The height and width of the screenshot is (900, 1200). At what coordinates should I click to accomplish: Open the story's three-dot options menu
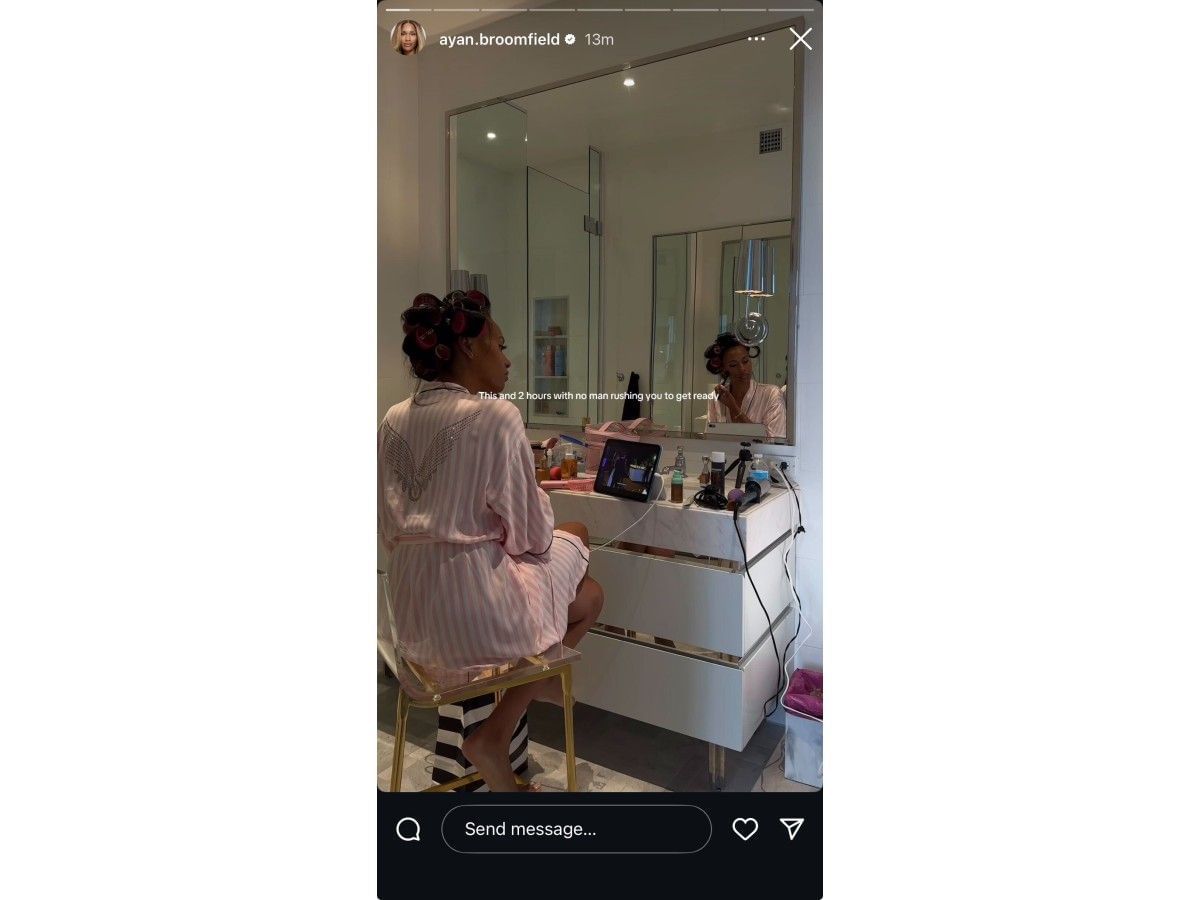(x=756, y=39)
